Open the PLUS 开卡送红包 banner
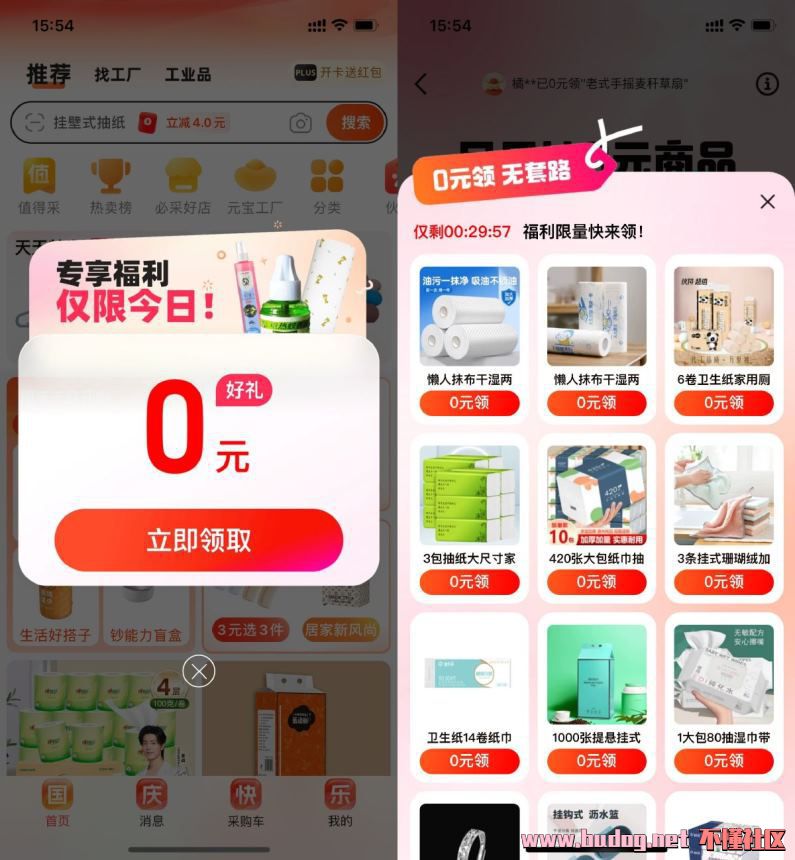Screen dimensions: 795x860 (338, 72)
